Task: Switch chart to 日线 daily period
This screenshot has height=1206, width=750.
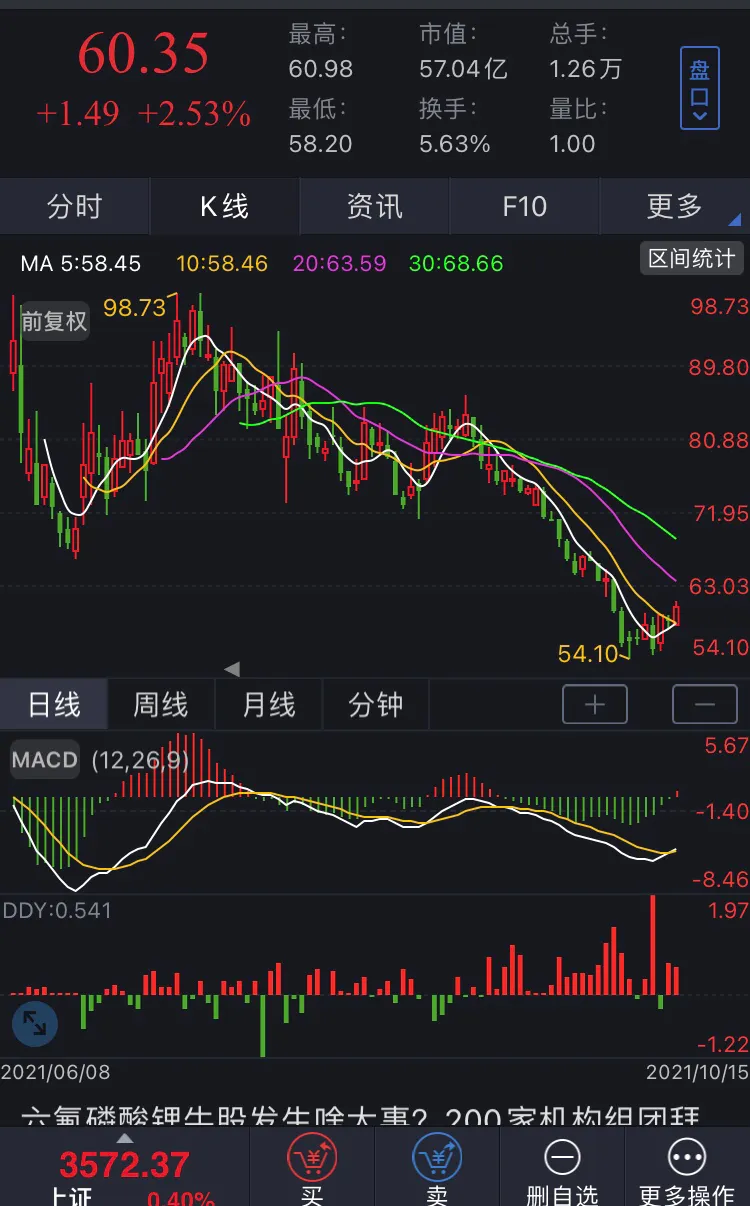Action: 54,705
